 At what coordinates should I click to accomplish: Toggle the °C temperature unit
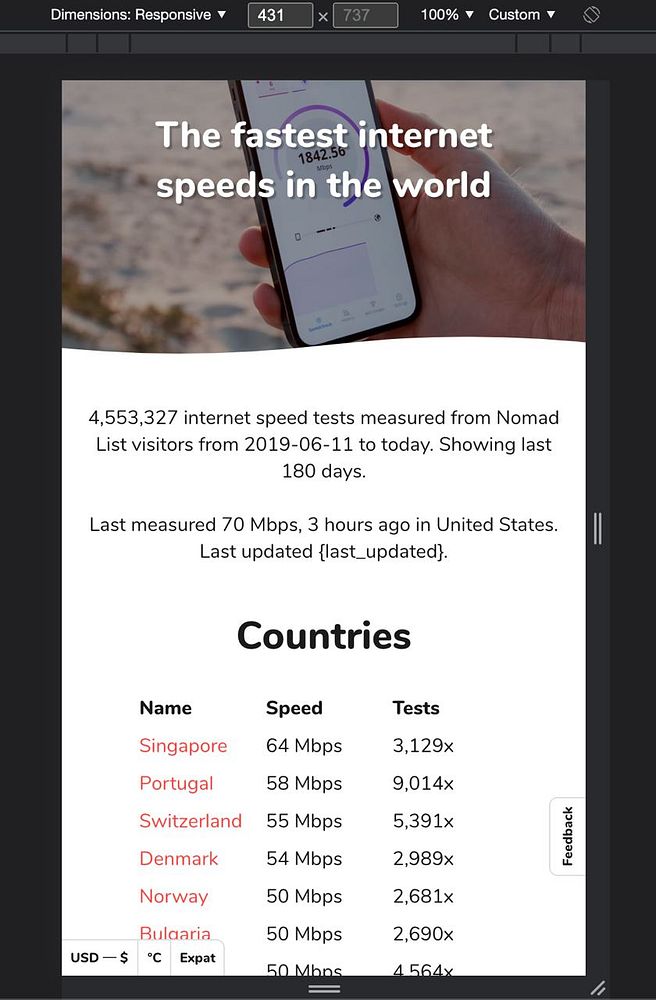(154, 957)
